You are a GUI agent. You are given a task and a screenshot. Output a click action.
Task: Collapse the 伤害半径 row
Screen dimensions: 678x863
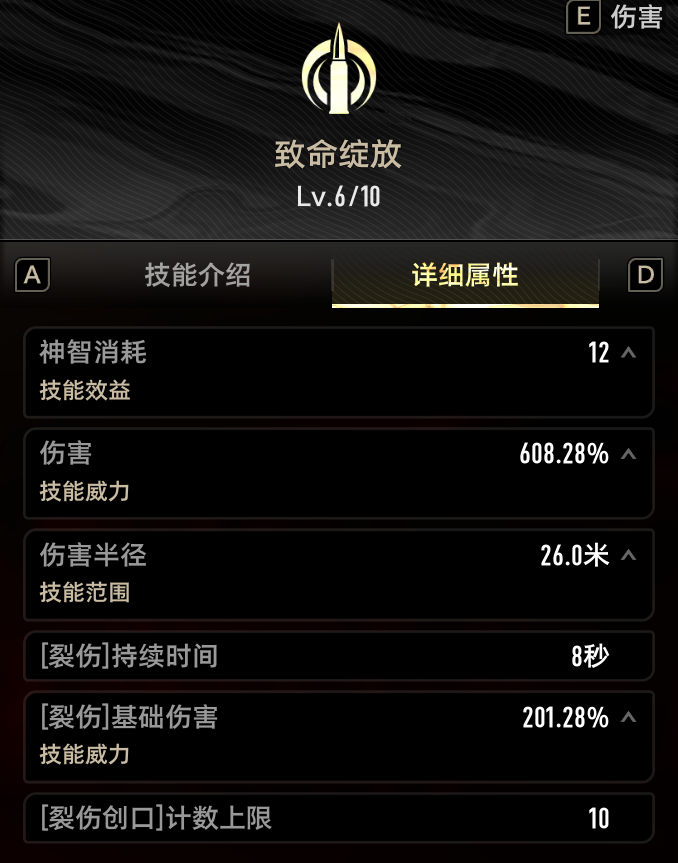pyautogui.click(x=628, y=555)
